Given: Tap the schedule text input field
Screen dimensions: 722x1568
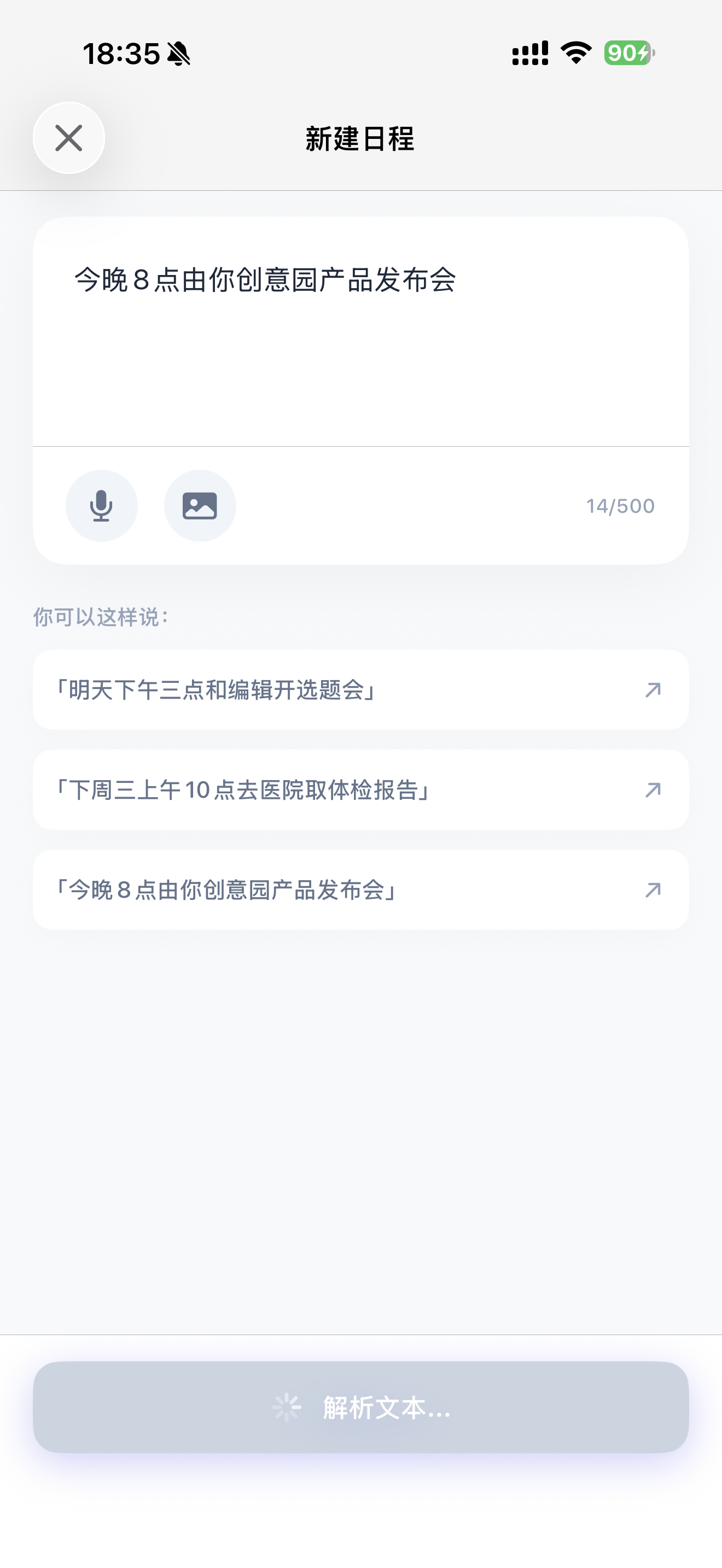Looking at the screenshot, I should 361,332.
